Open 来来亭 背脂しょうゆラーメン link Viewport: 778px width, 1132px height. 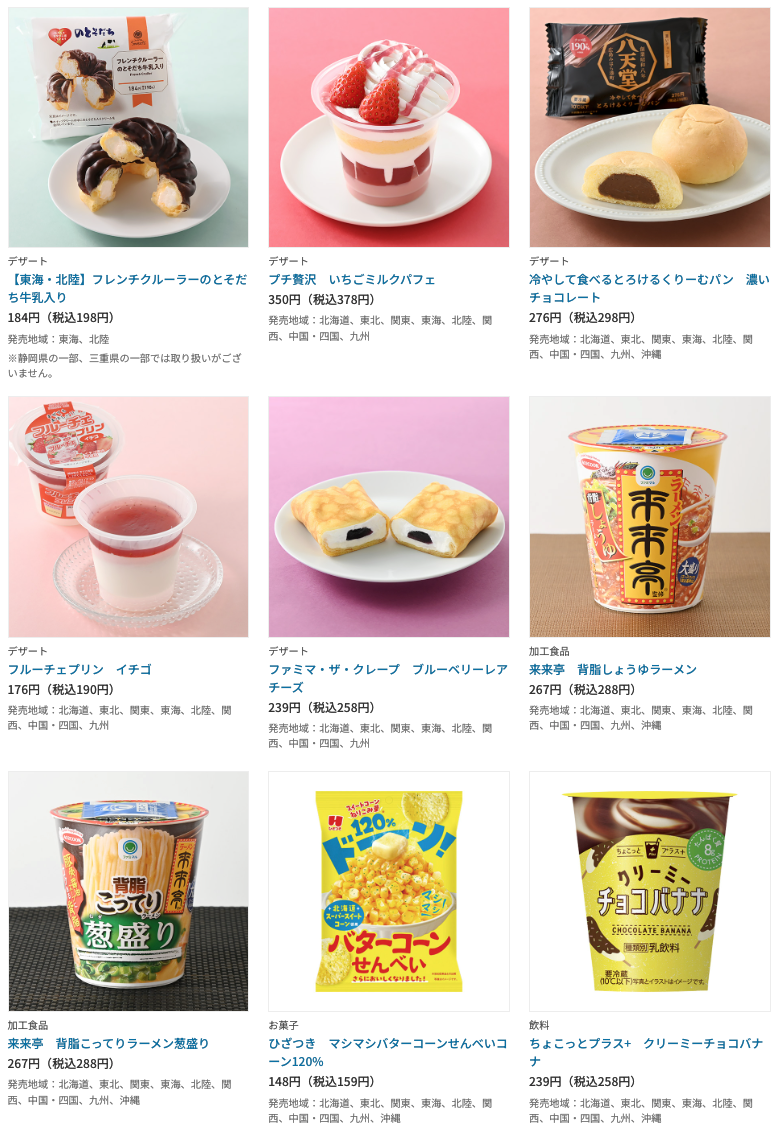pyautogui.click(x=612, y=669)
